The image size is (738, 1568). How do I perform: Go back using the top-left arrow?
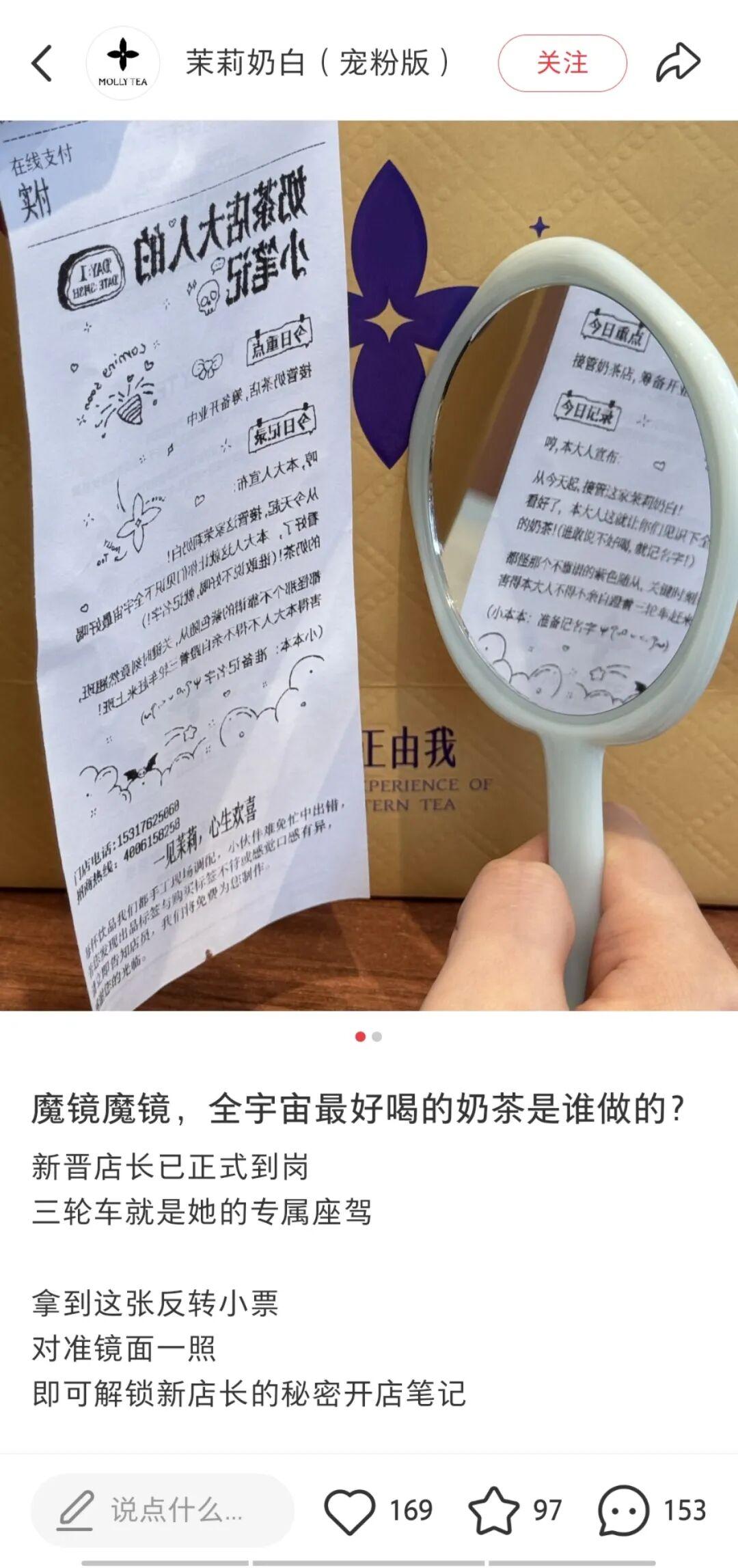tap(42, 64)
